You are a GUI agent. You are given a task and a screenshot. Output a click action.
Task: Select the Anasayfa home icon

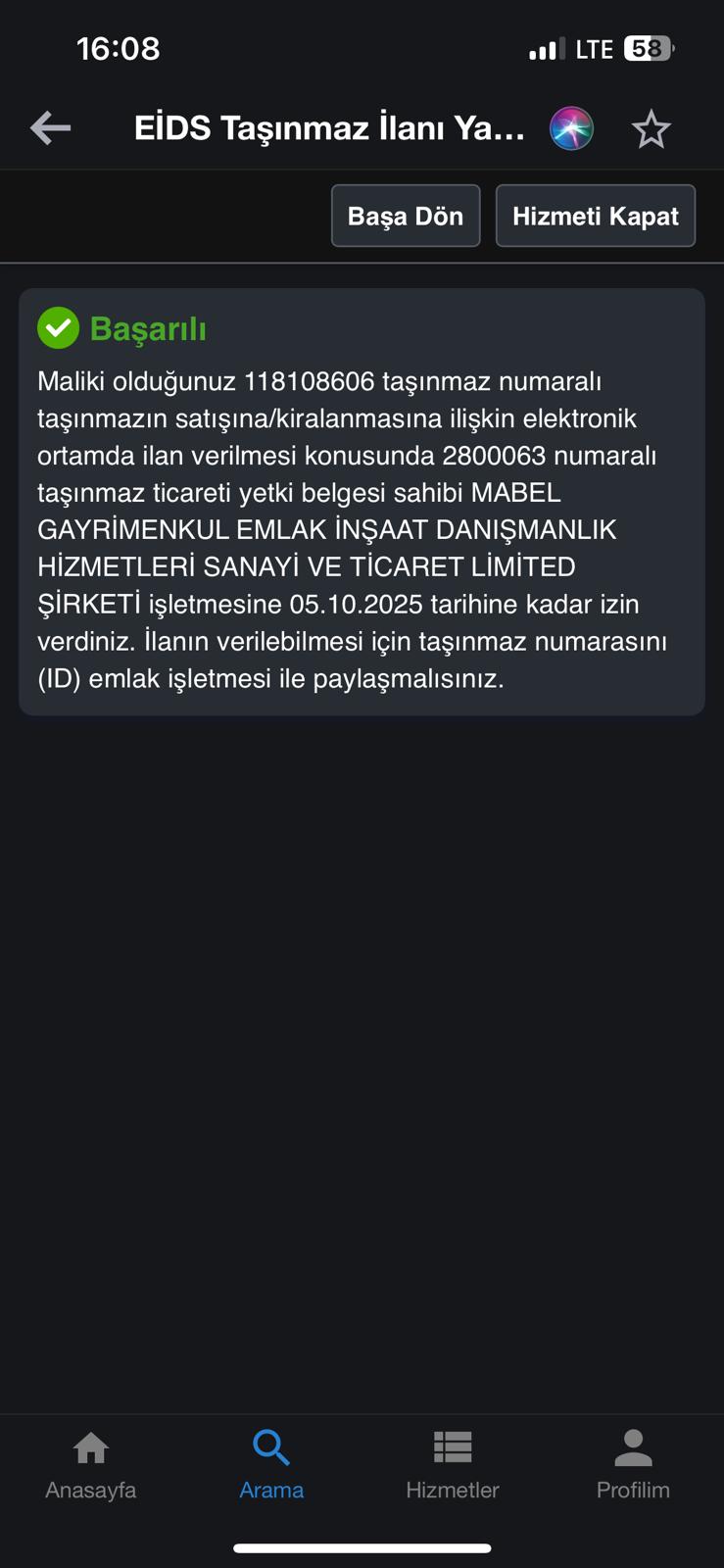[90, 1449]
